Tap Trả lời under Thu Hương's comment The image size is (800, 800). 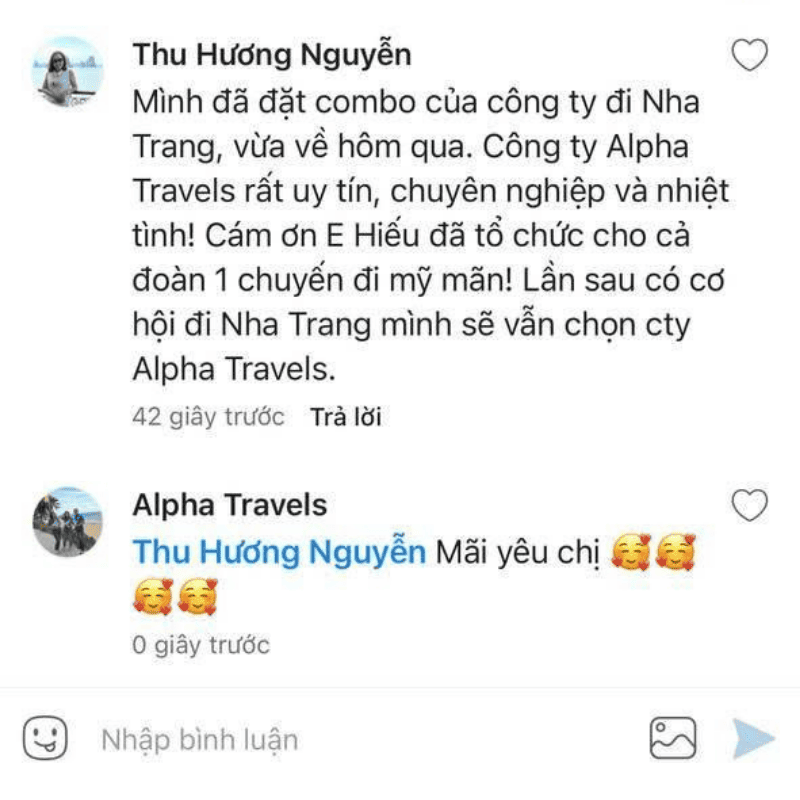click(x=345, y=417)
